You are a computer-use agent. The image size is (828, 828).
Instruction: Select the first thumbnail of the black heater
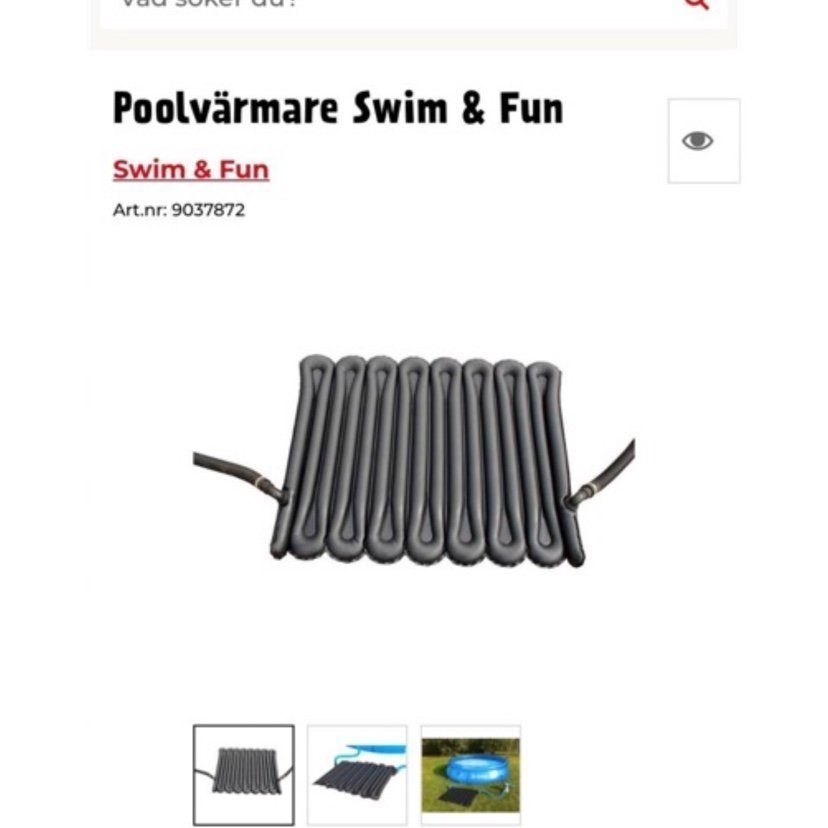pos(243,775)
